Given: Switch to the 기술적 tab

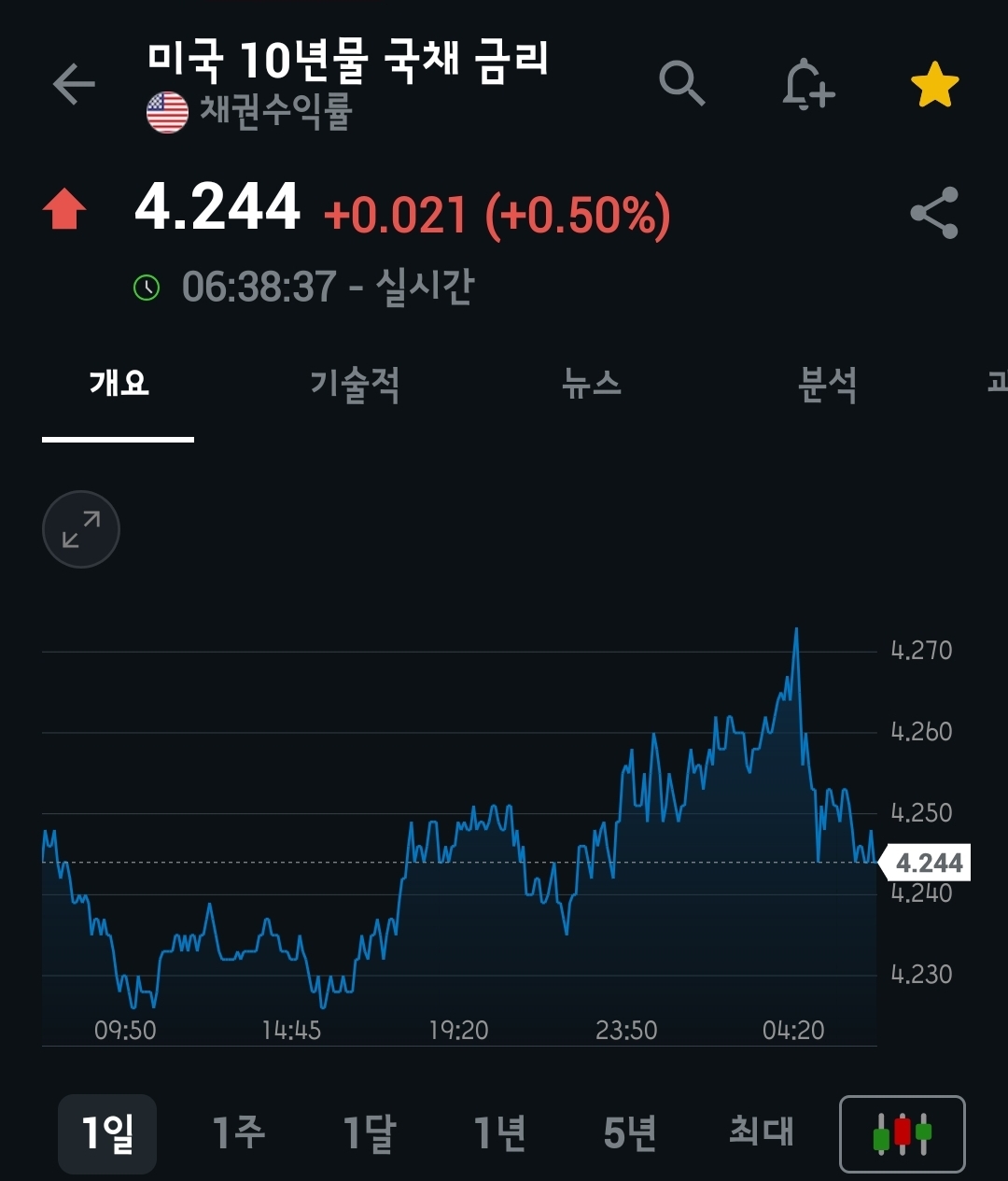Looking at the screenshot, I should [355, 384].
